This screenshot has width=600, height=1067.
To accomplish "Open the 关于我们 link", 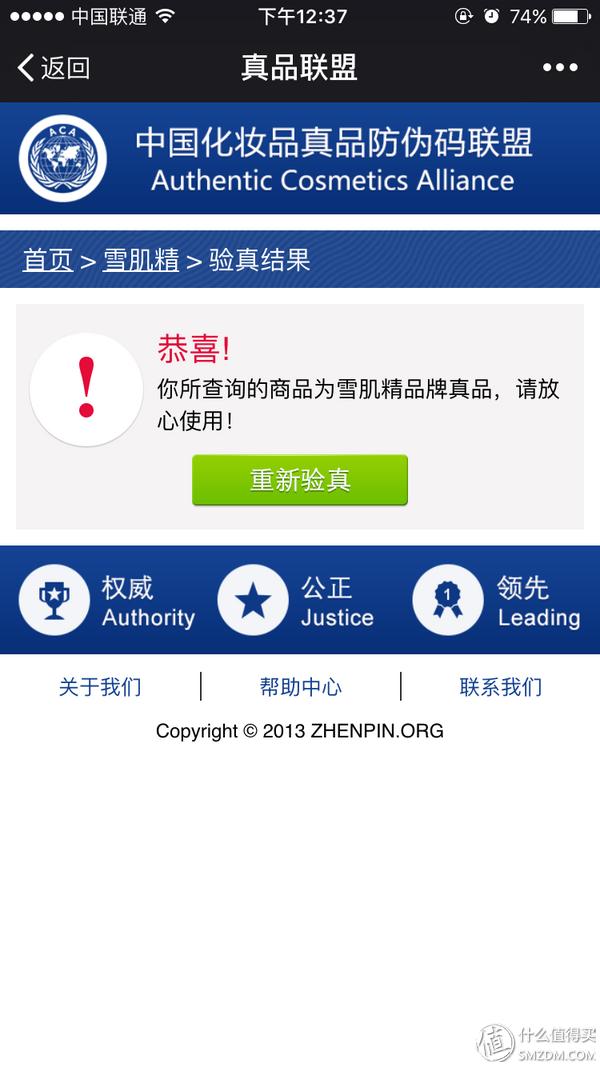I will click(100, 687).
